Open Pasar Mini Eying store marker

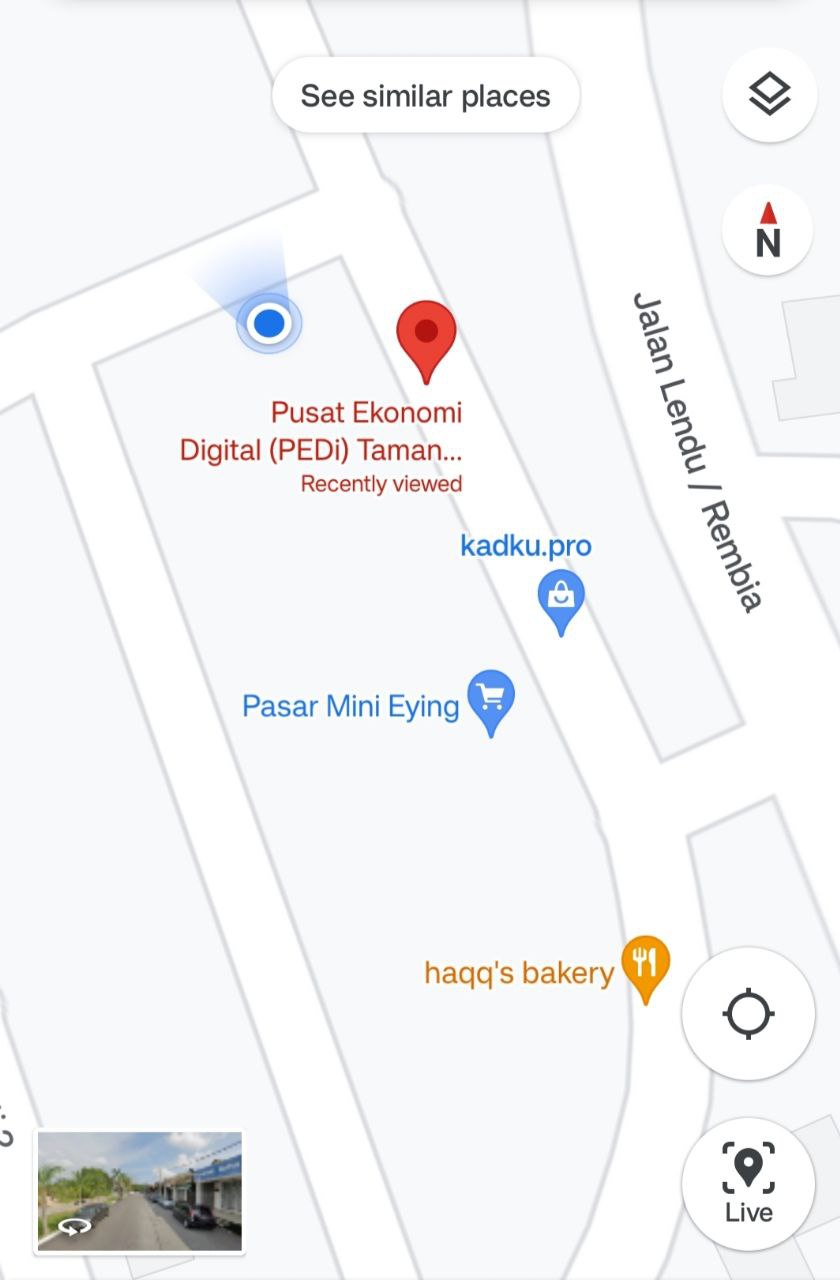(491, 698)
